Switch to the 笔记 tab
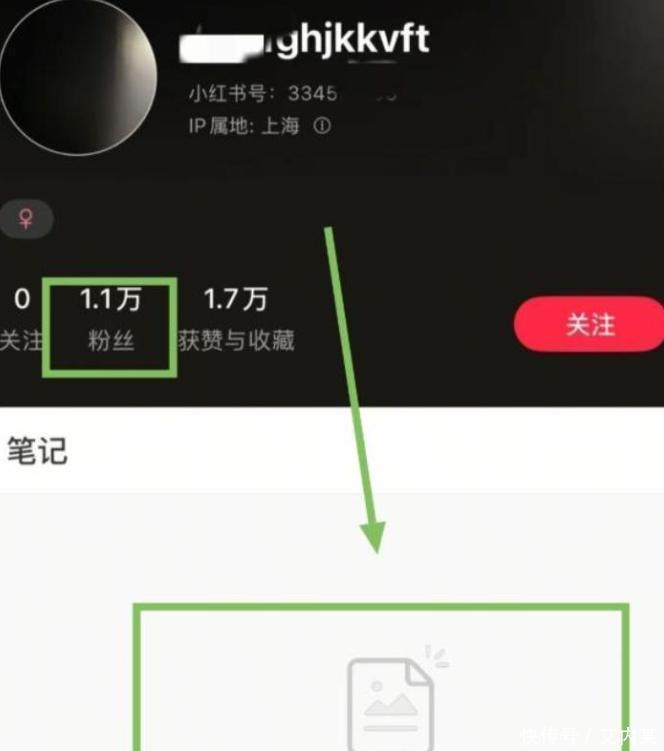The image size is (664, 751). pos(37,451)
